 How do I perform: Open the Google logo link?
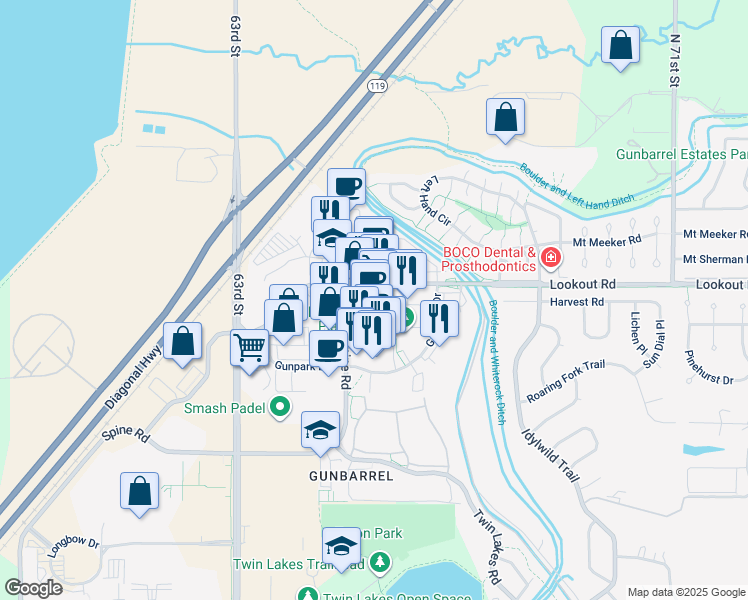click(x=33, y=588)
